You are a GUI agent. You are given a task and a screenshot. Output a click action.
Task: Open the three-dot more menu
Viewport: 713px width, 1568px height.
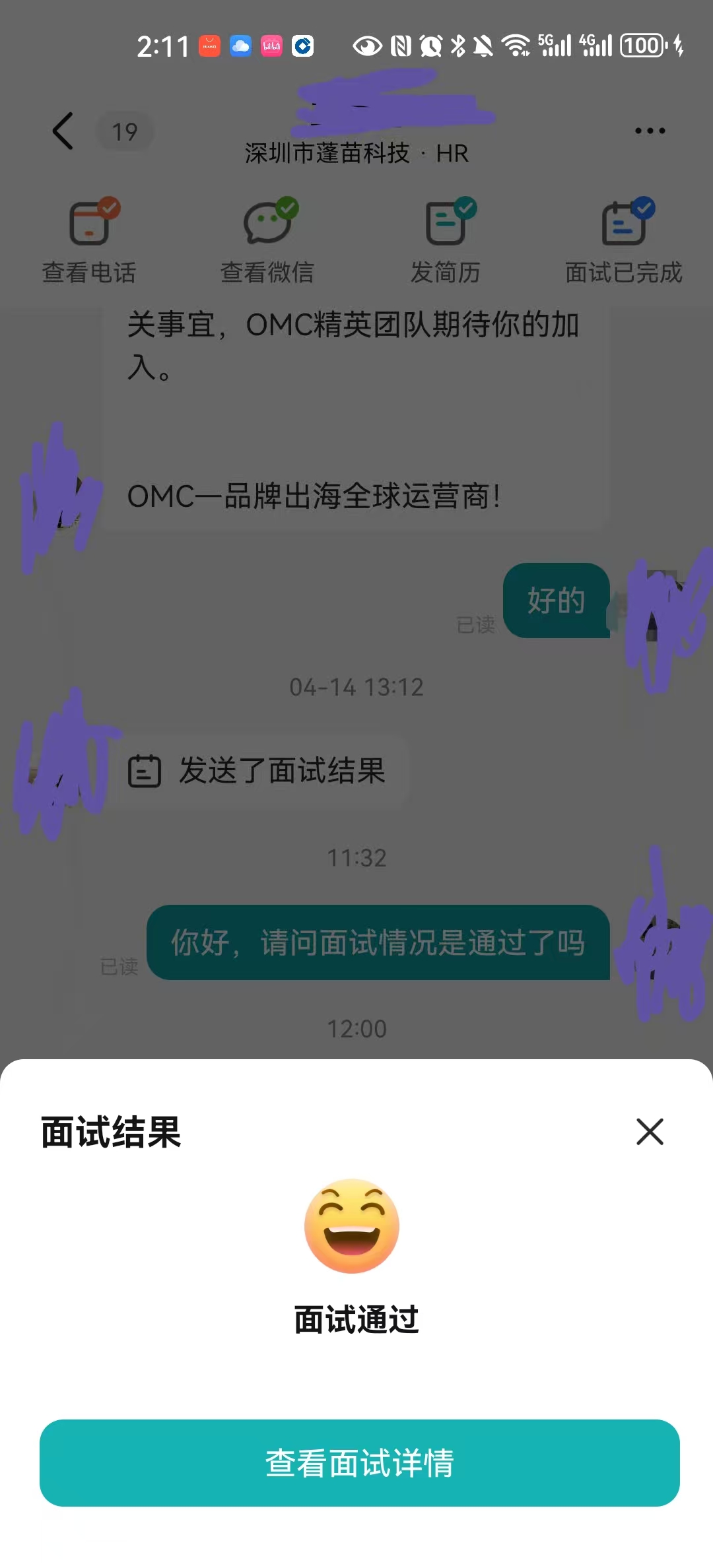[650, 131]
